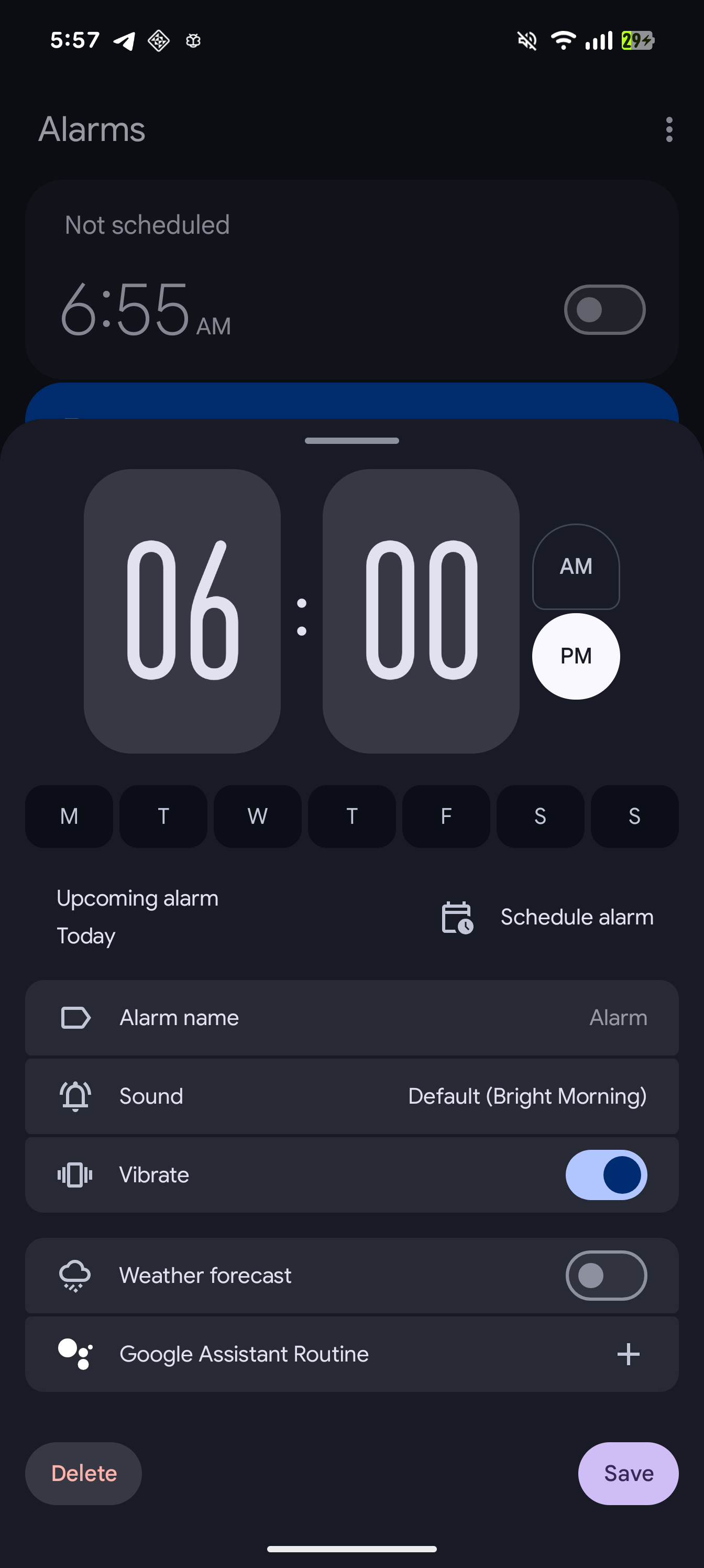Enable the 6:55 AM alarm switch
The height and width of the screenshot is (1568, 704).
pyautogui.click(x=604, y=310)
